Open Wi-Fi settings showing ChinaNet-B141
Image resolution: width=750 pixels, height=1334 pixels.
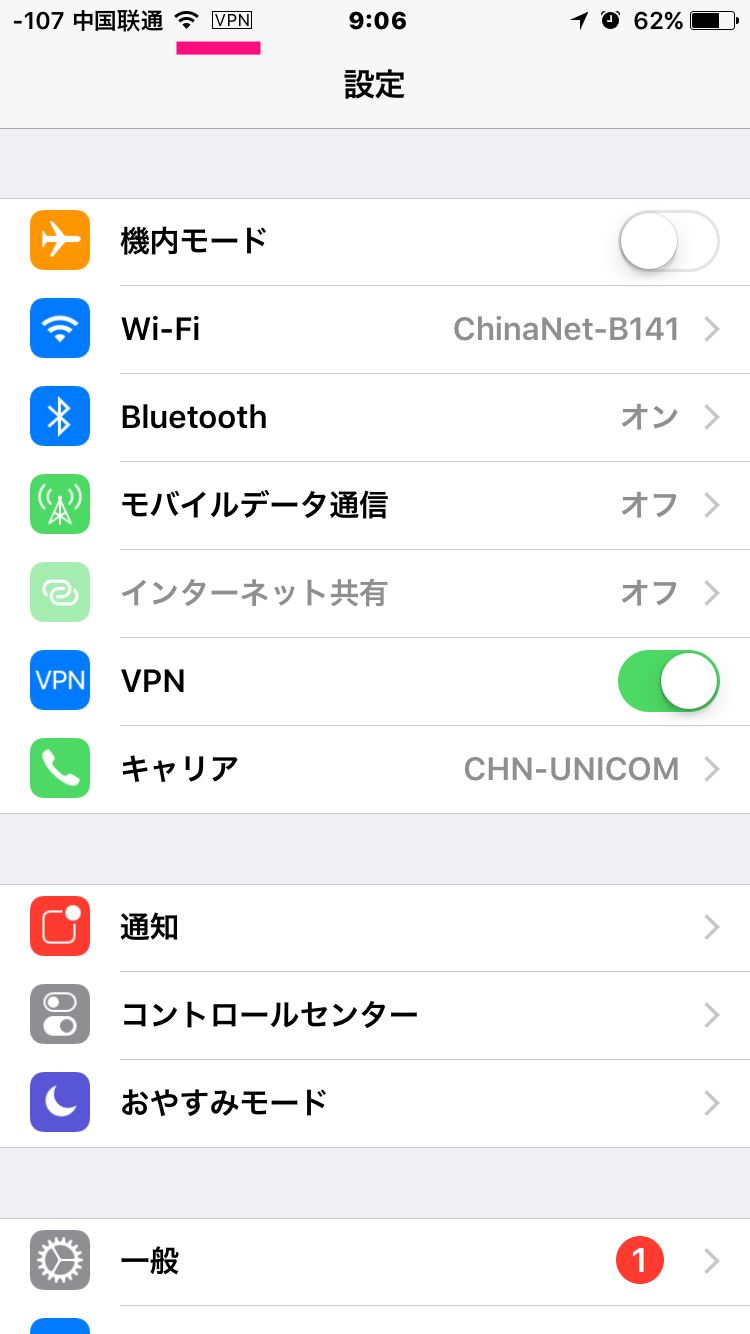point(375,329)
